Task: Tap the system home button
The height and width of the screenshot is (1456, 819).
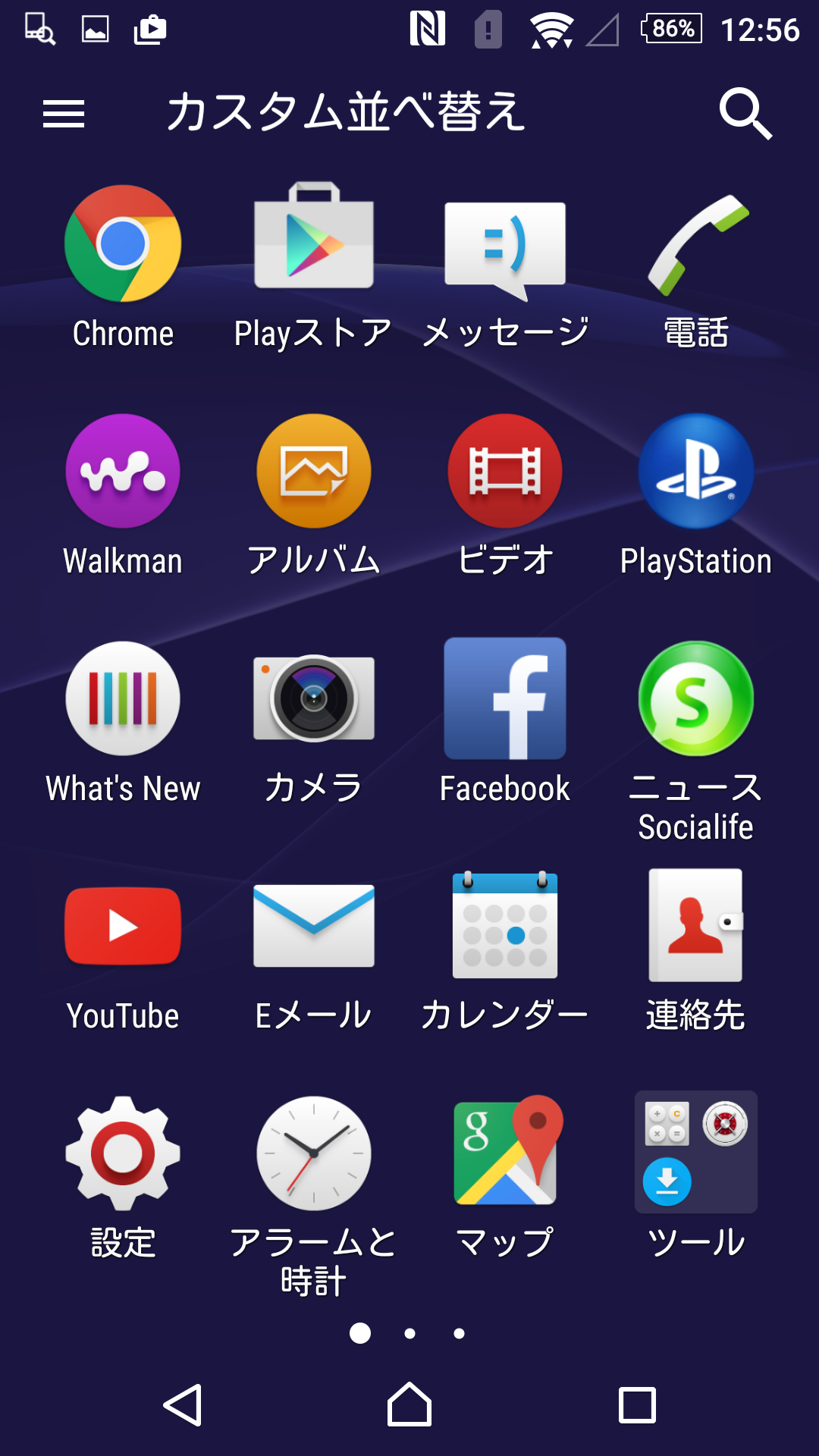Action: coord(409,1404)
